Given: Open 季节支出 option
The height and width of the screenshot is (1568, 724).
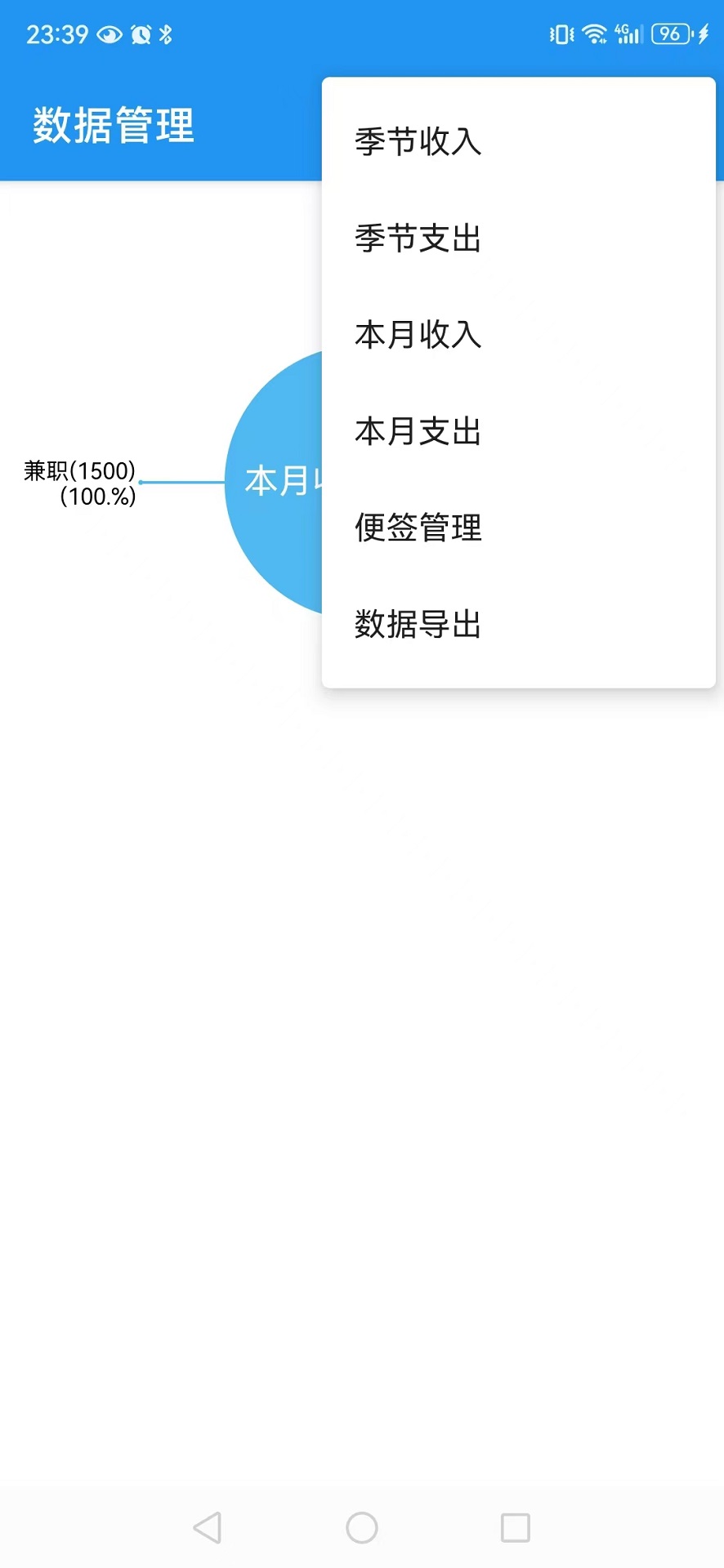Looking at the screenshot, I should (418, 238).
